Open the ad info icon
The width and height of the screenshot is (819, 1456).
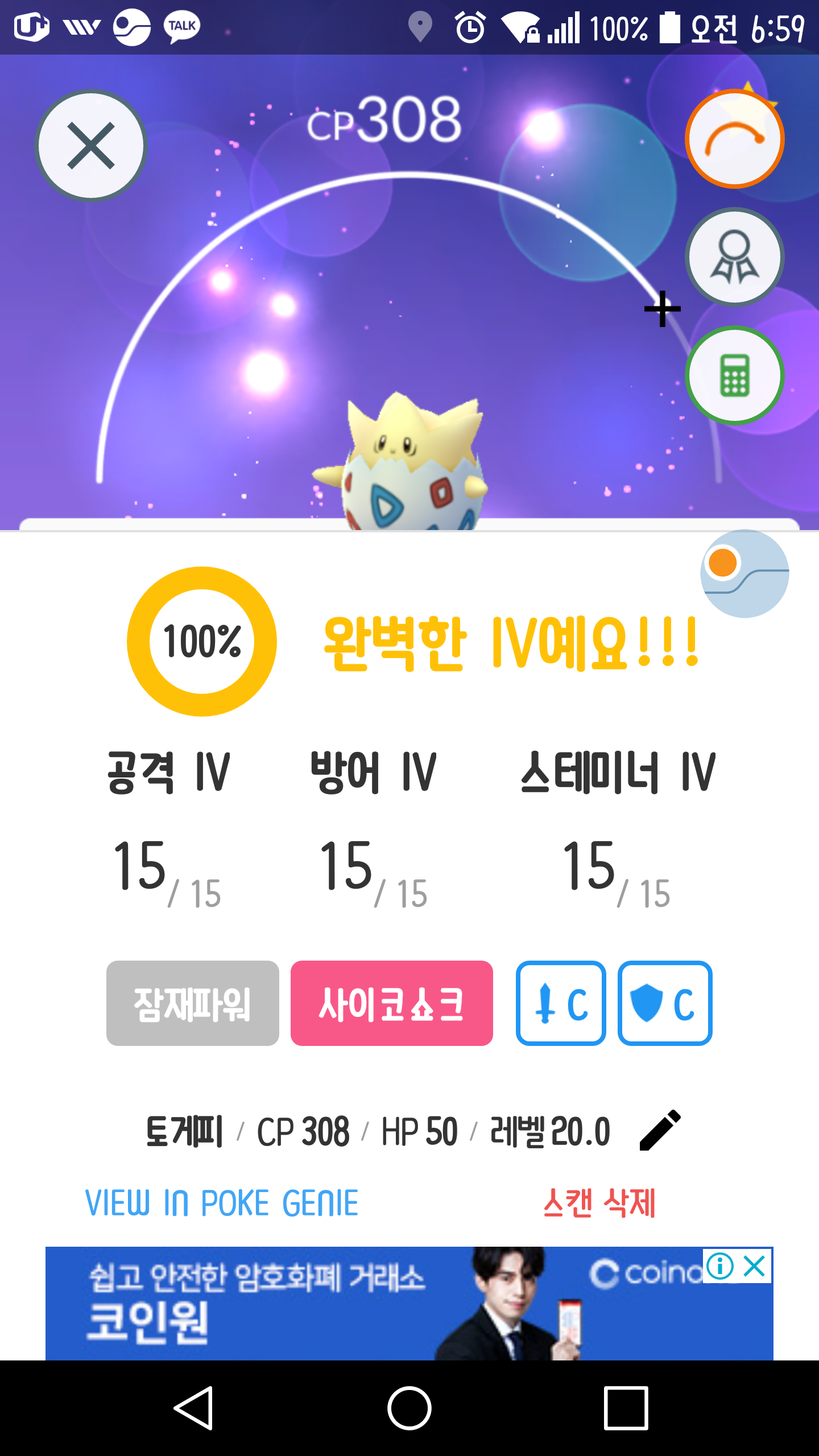click(720, 1266)
